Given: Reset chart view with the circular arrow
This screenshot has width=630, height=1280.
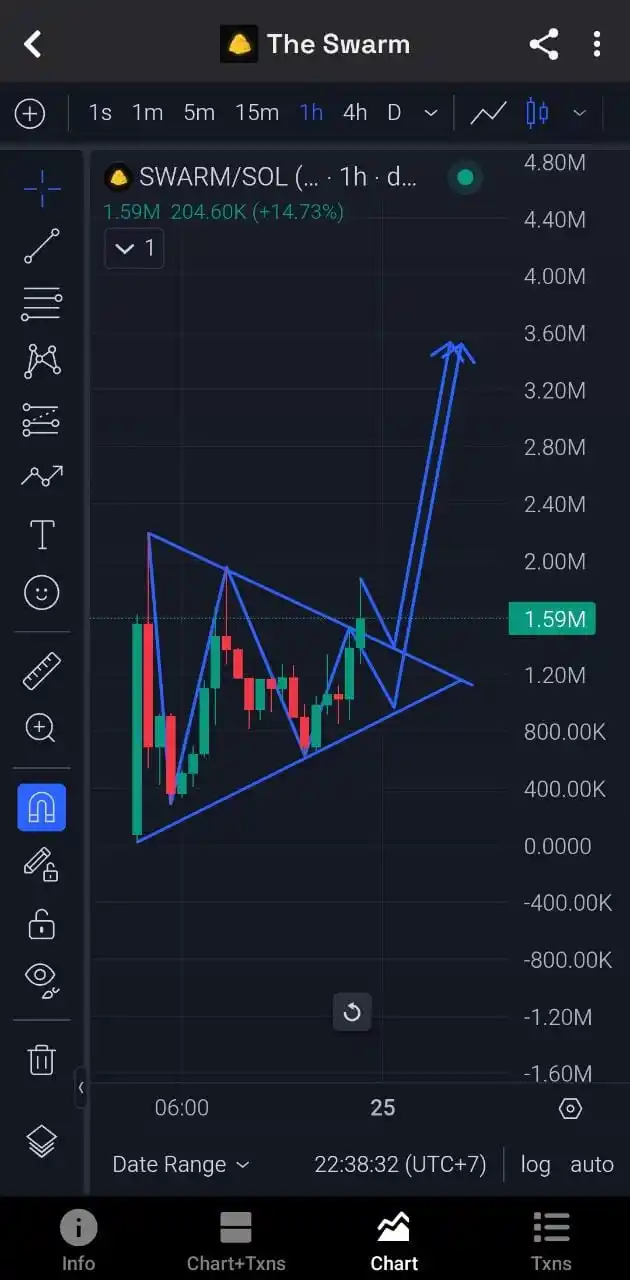Looking at the screenshot, I should (x=352, y=1013).
